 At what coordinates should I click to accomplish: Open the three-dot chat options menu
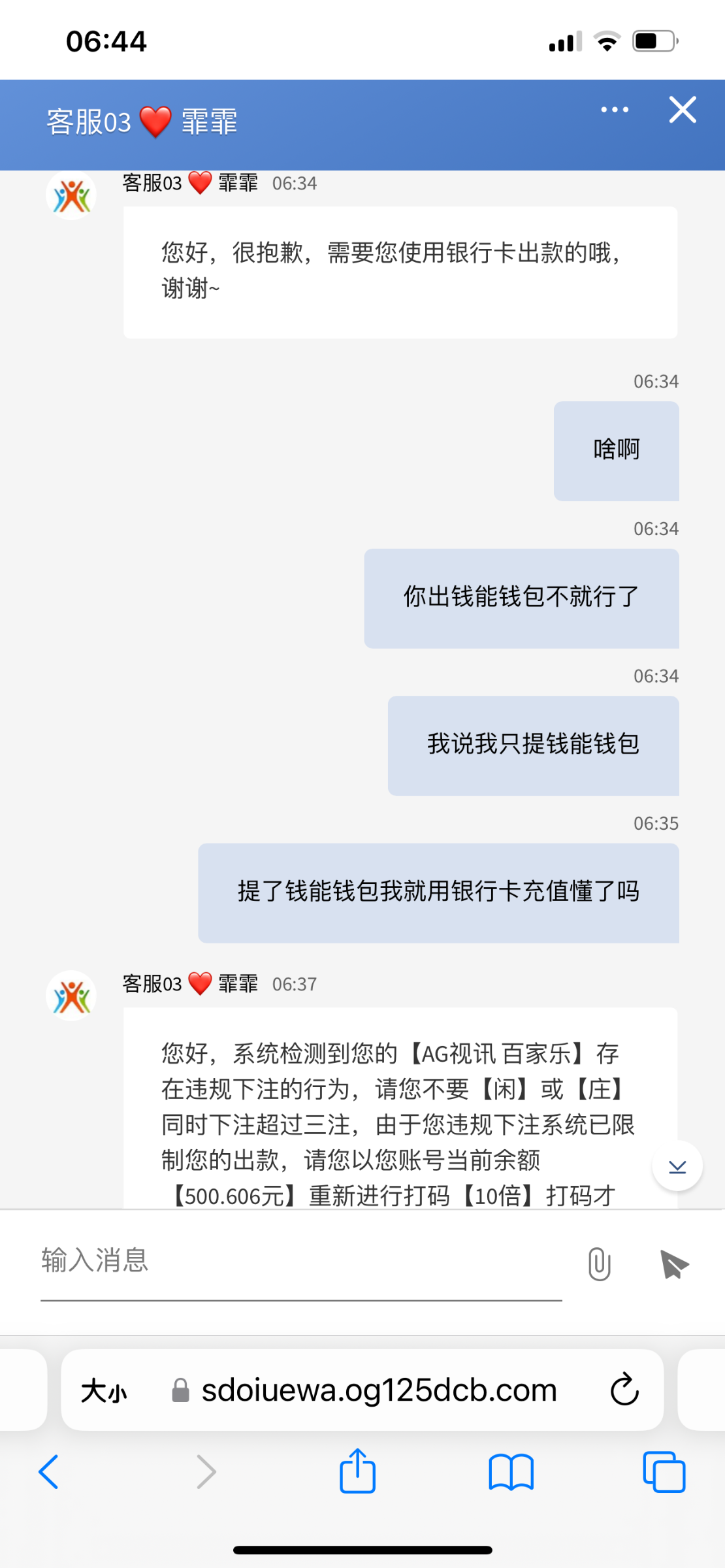pos(615,110)
